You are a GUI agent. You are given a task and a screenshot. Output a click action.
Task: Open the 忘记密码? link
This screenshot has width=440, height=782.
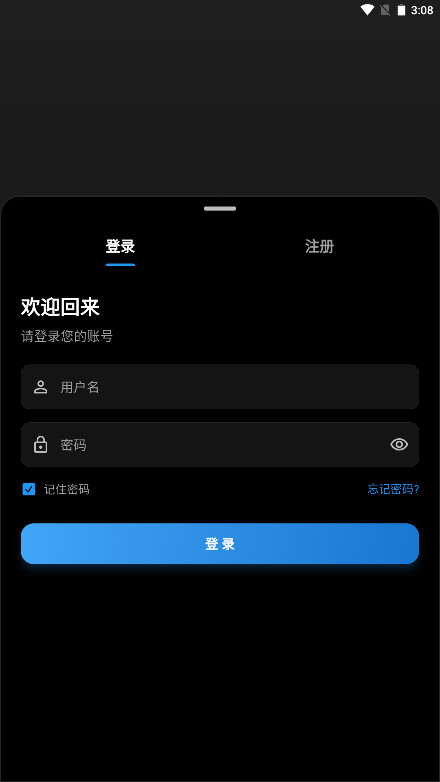click(x=393, y=489)
